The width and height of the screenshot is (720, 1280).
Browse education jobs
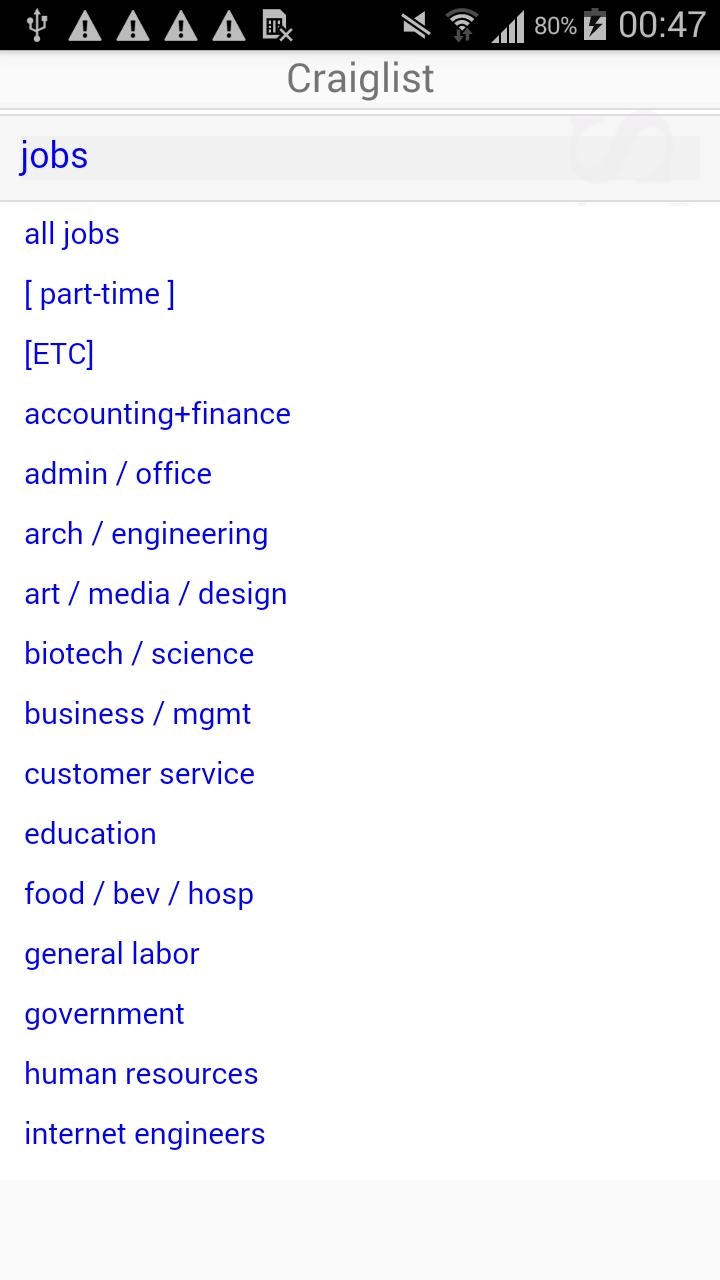(x=90, y=834)
